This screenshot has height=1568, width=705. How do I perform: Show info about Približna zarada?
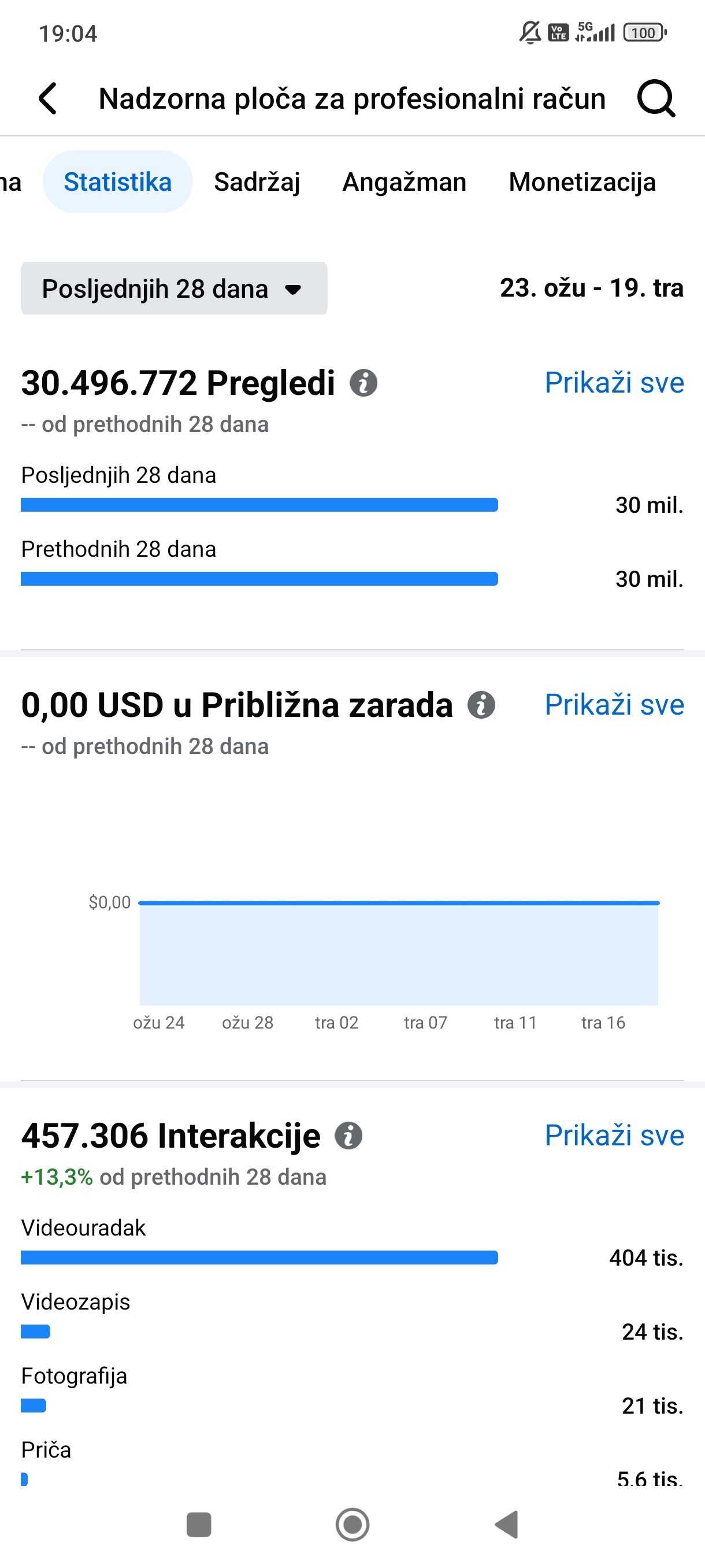[x=481, y=705]
